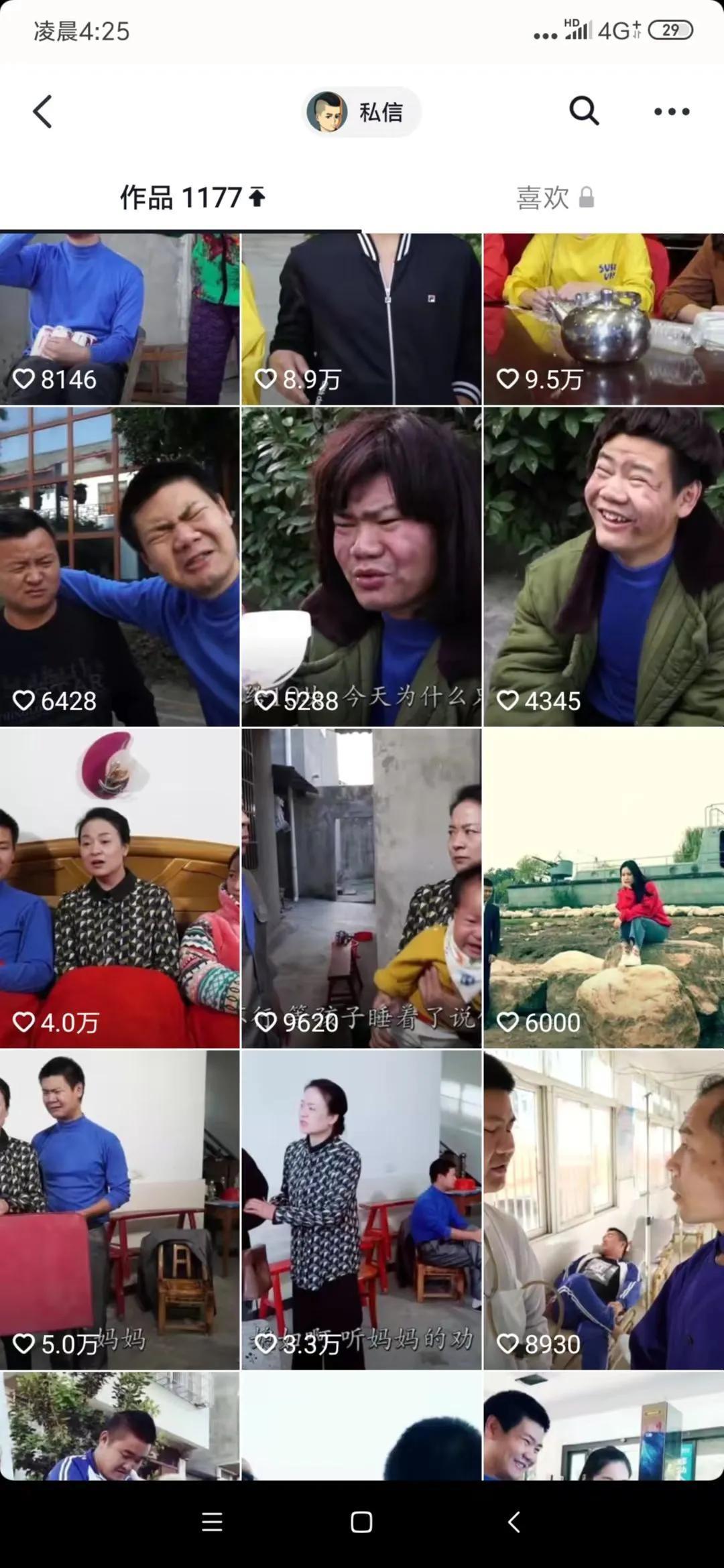Open recent apps from navigation bar
The image size is (724, 1568).
(212, 1522)
